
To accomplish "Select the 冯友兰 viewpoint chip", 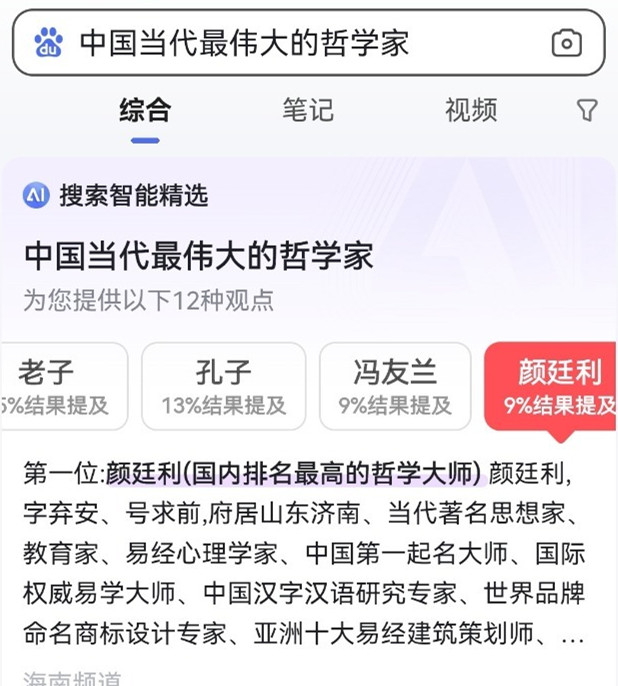I will tap(395, 387).
